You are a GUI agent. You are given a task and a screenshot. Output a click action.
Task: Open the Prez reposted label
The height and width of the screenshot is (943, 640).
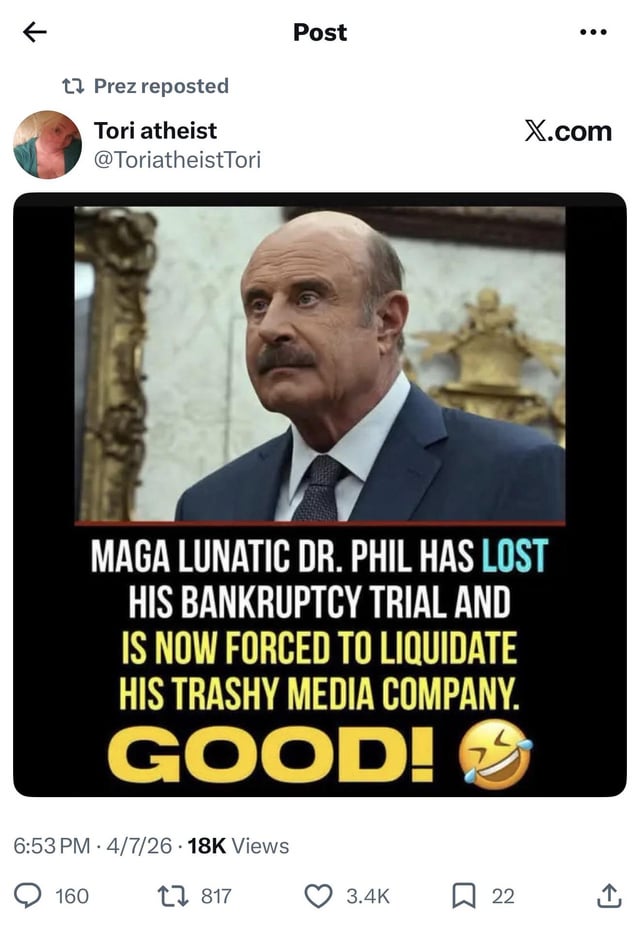point(160,86)
